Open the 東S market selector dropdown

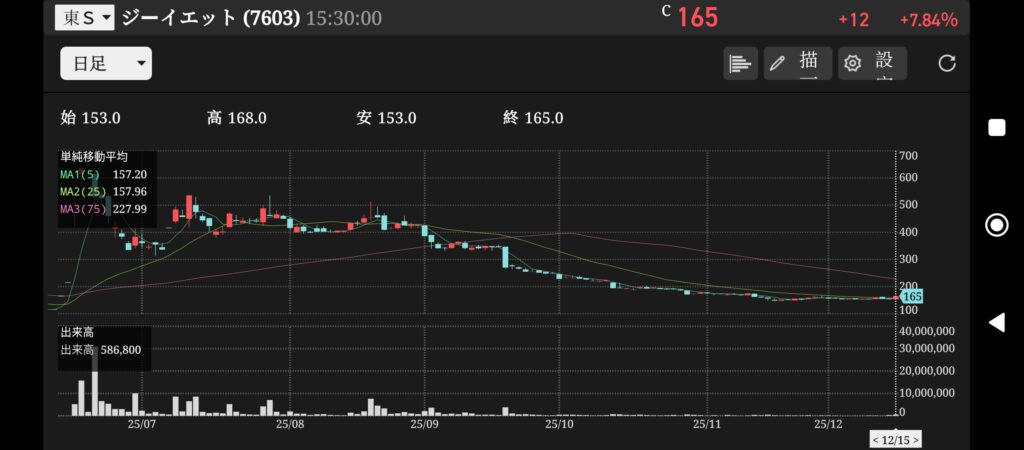click(84, 17)
